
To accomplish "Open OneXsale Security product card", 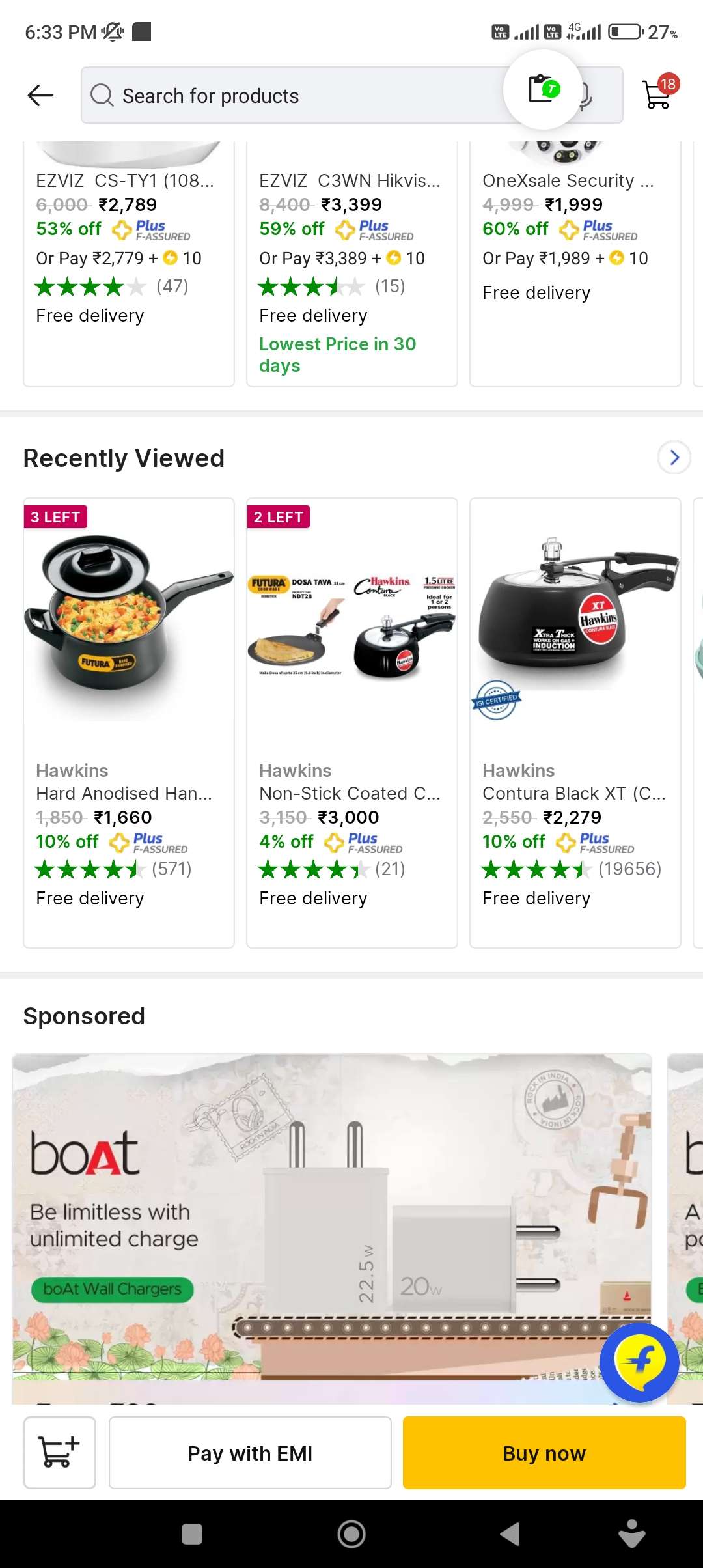I will [575, 260].
